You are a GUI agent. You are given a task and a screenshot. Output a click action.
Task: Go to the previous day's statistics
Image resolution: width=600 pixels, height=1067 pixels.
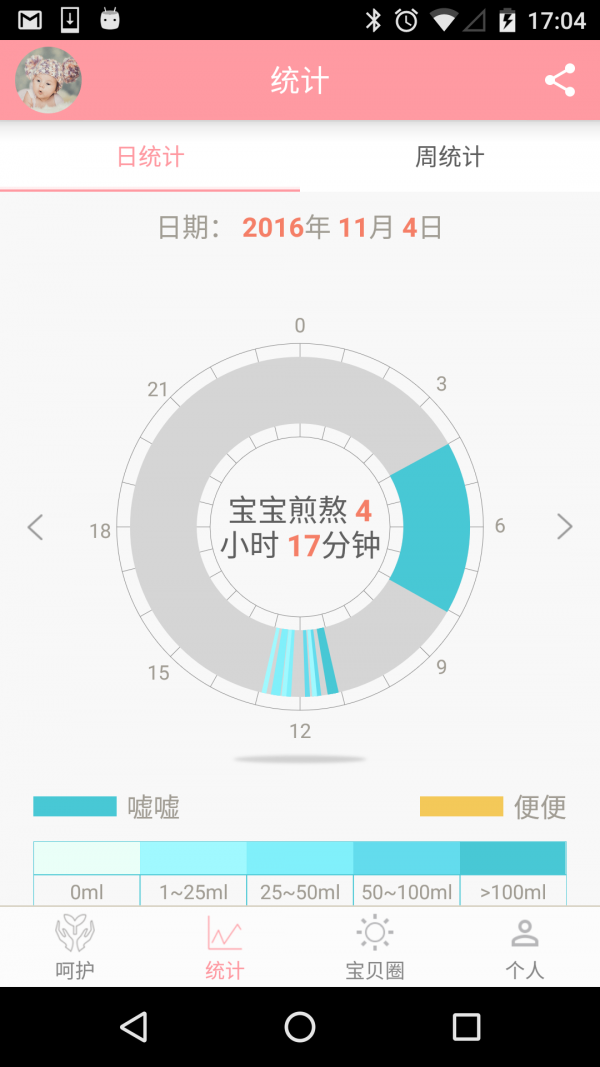[x=35, y=527]
